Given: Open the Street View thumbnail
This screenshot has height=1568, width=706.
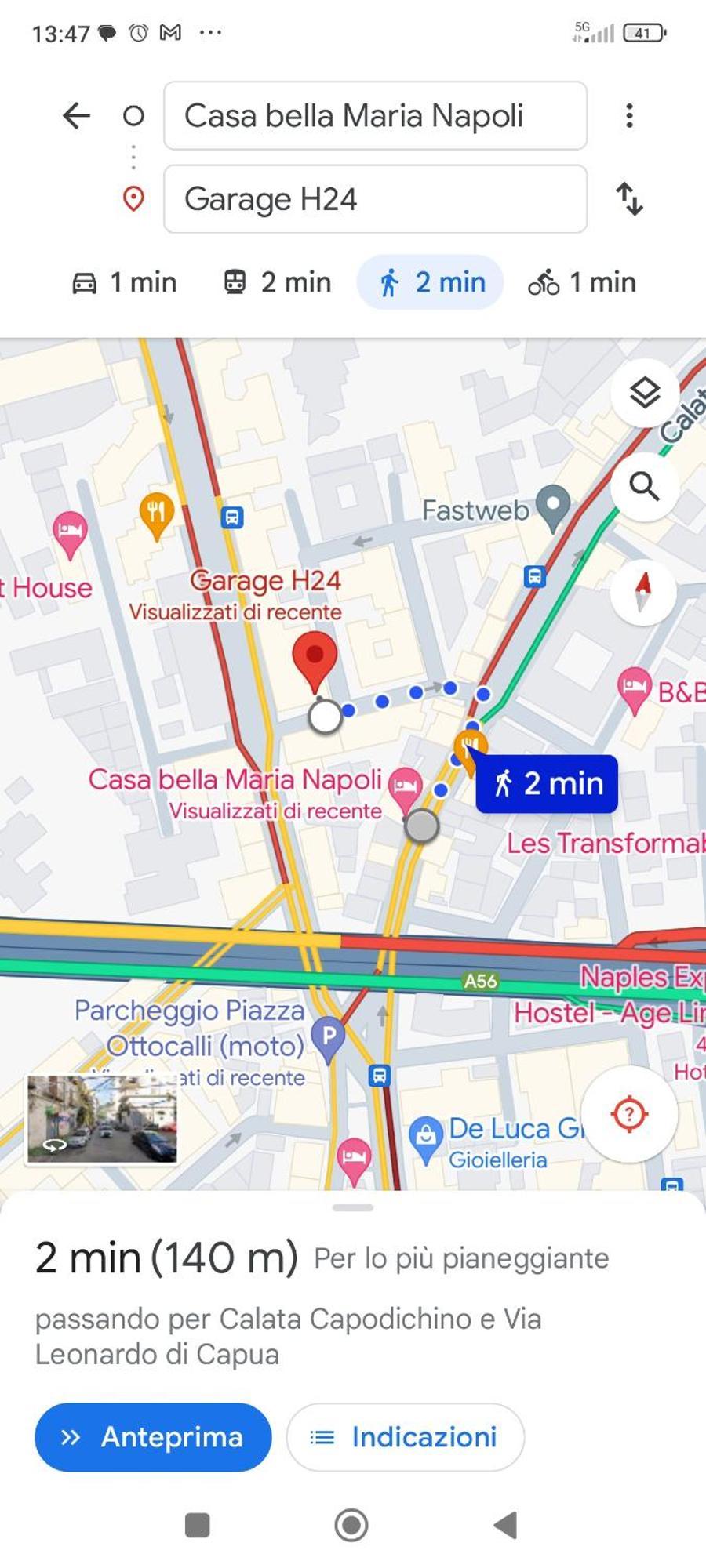Looking at the screenshot, I should click(102, 1119).
